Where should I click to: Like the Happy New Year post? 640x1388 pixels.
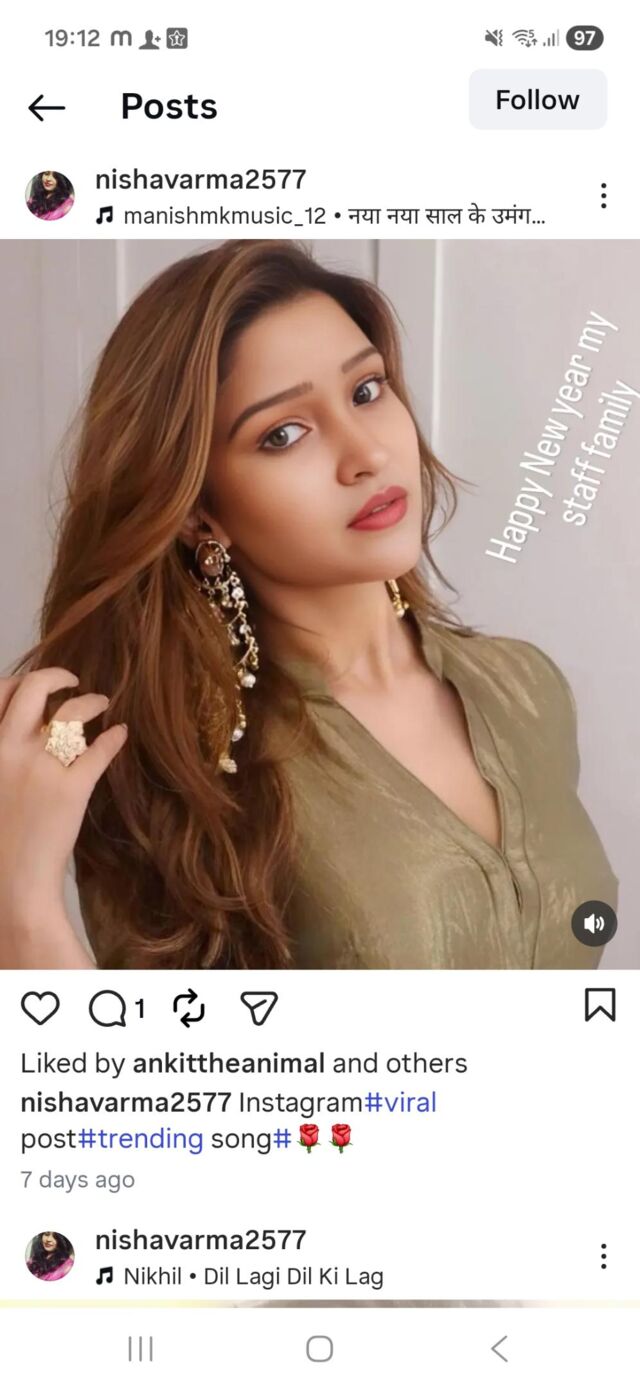tap(40, 1009)
